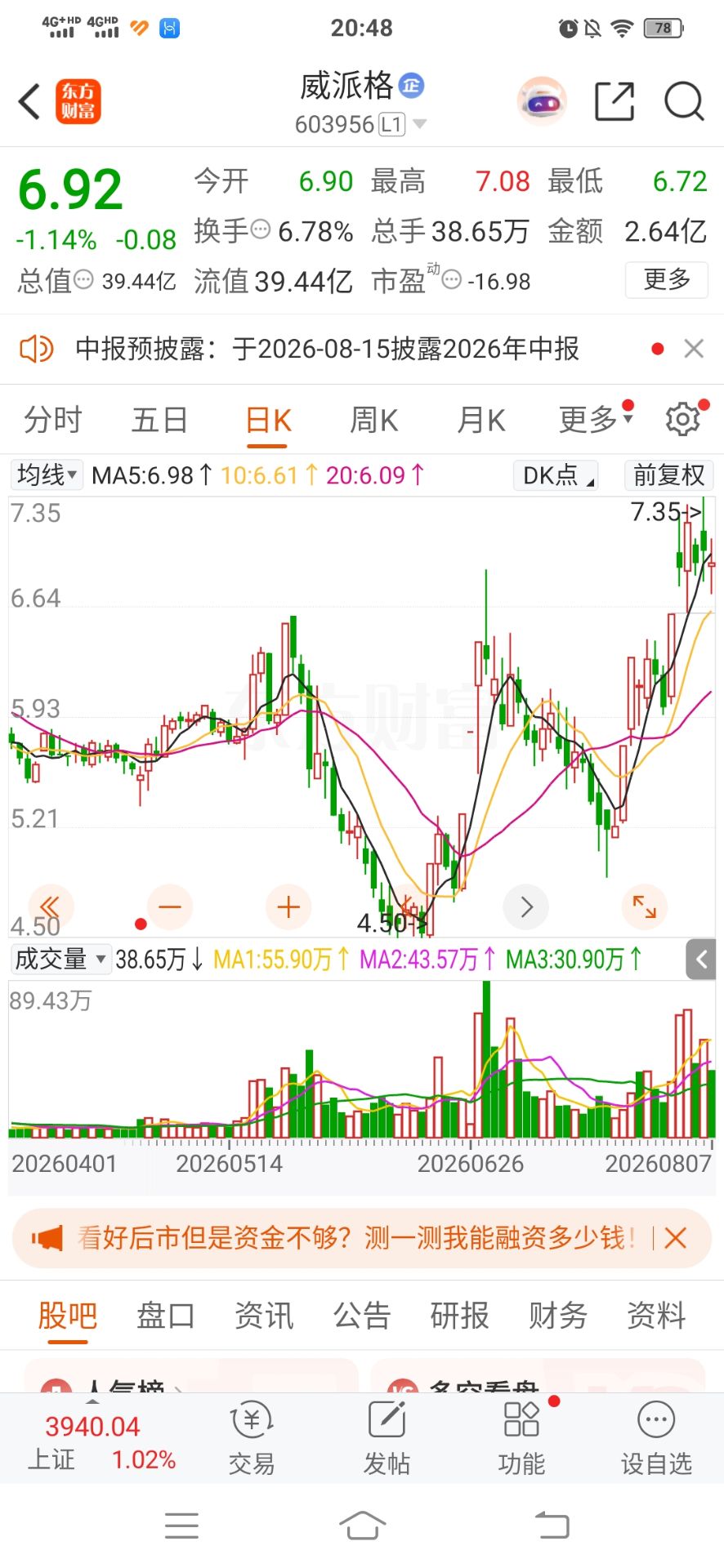This screenshot has width=724, height=1568.
Task: Open the AI robot assistant
Action: [543, 102]
